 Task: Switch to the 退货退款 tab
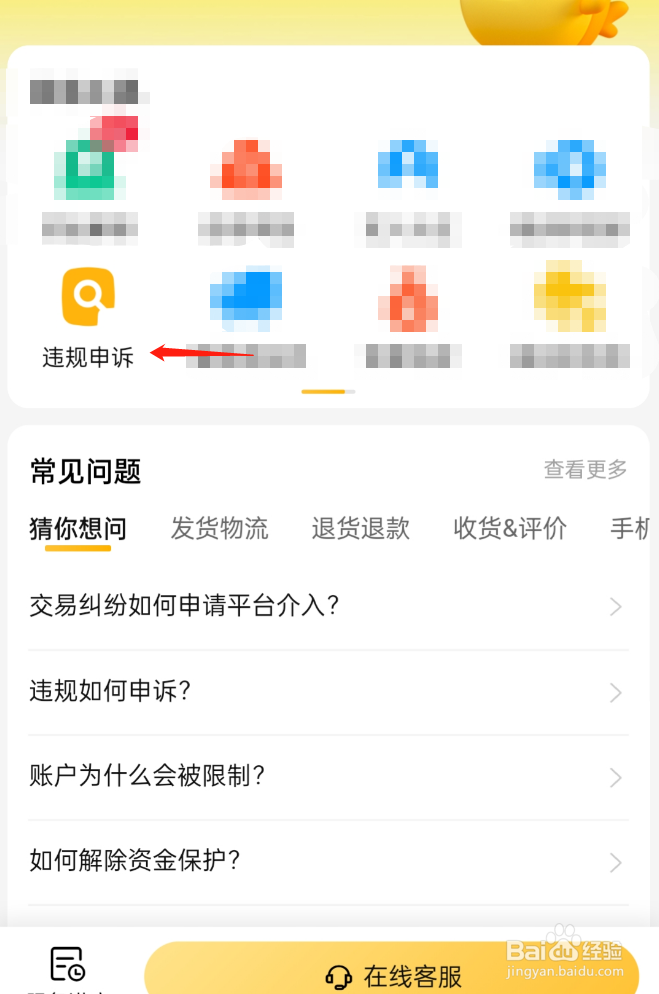click(x=361, y=528)
